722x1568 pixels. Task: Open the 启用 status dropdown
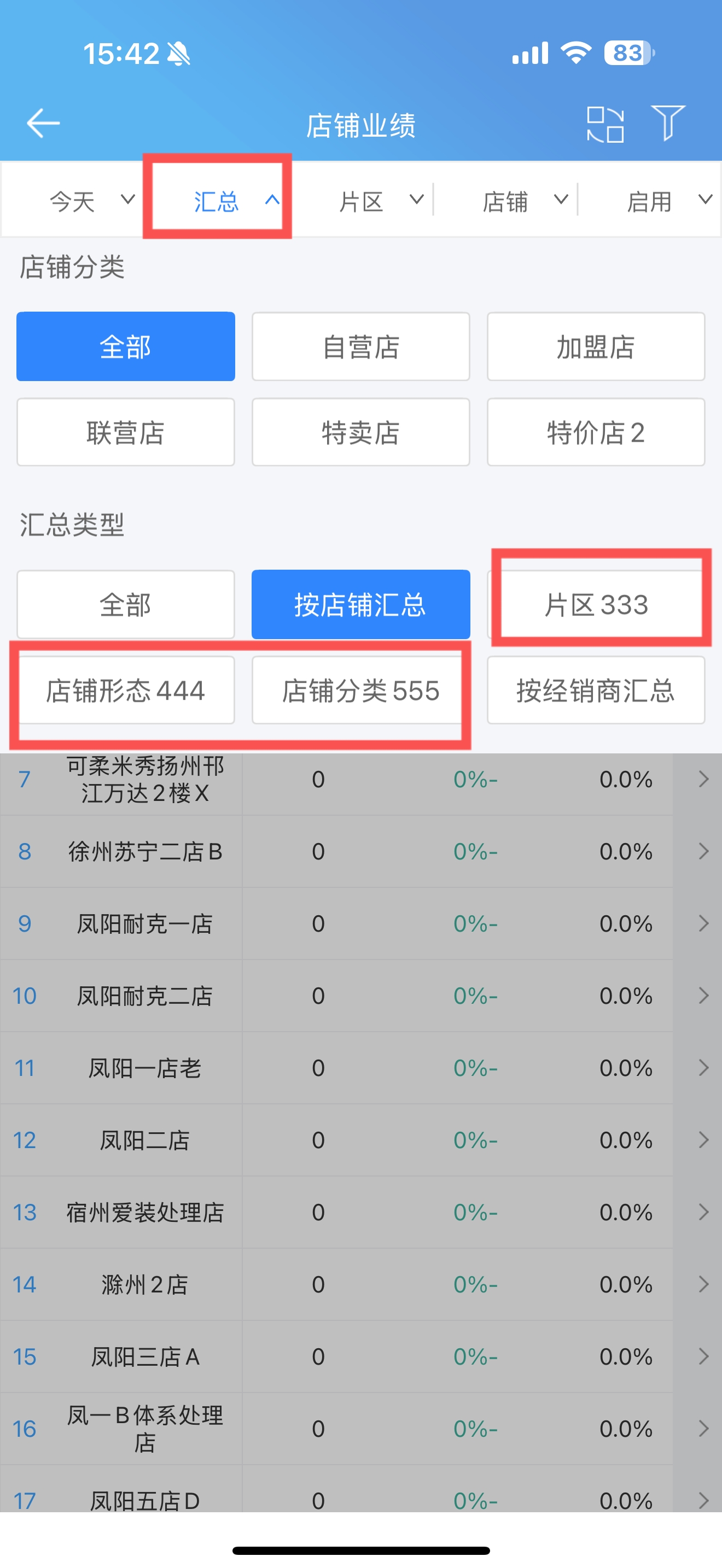pos(669,201)
